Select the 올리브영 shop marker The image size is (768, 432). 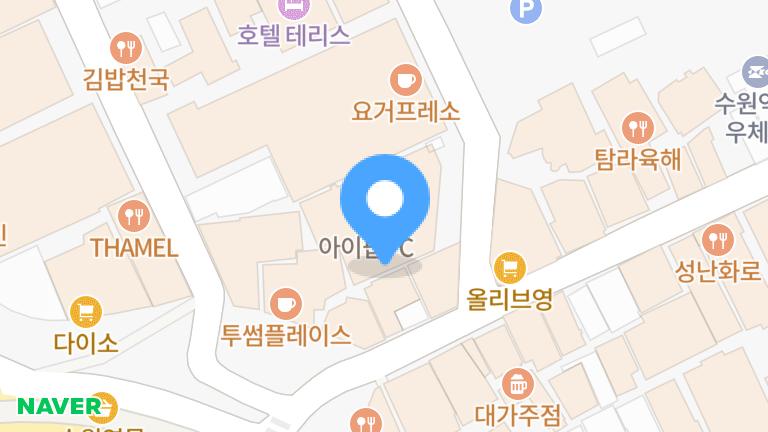pos(510,267)
